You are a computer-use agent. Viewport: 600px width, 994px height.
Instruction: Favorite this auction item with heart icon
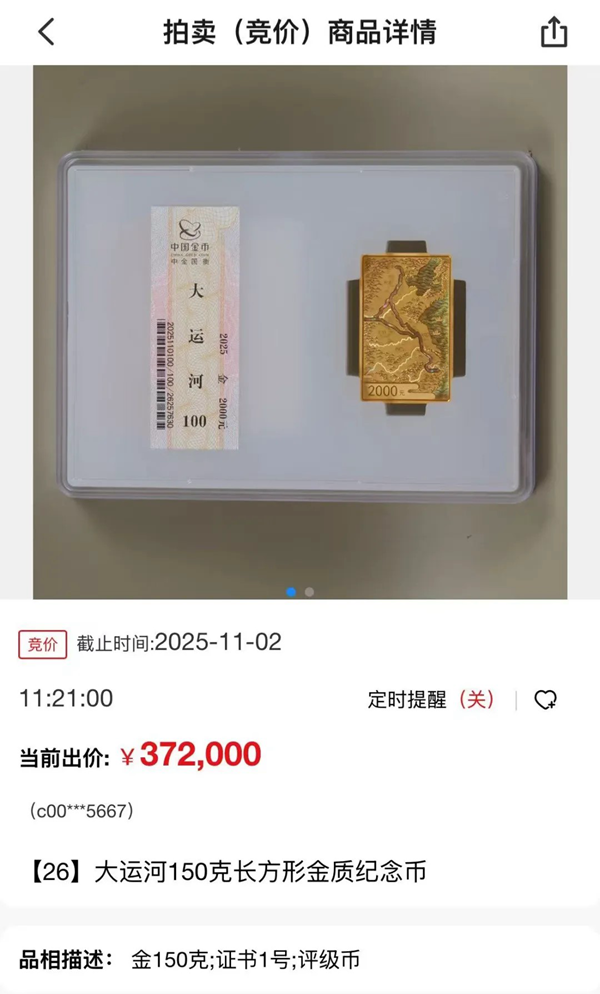point(545,700)
